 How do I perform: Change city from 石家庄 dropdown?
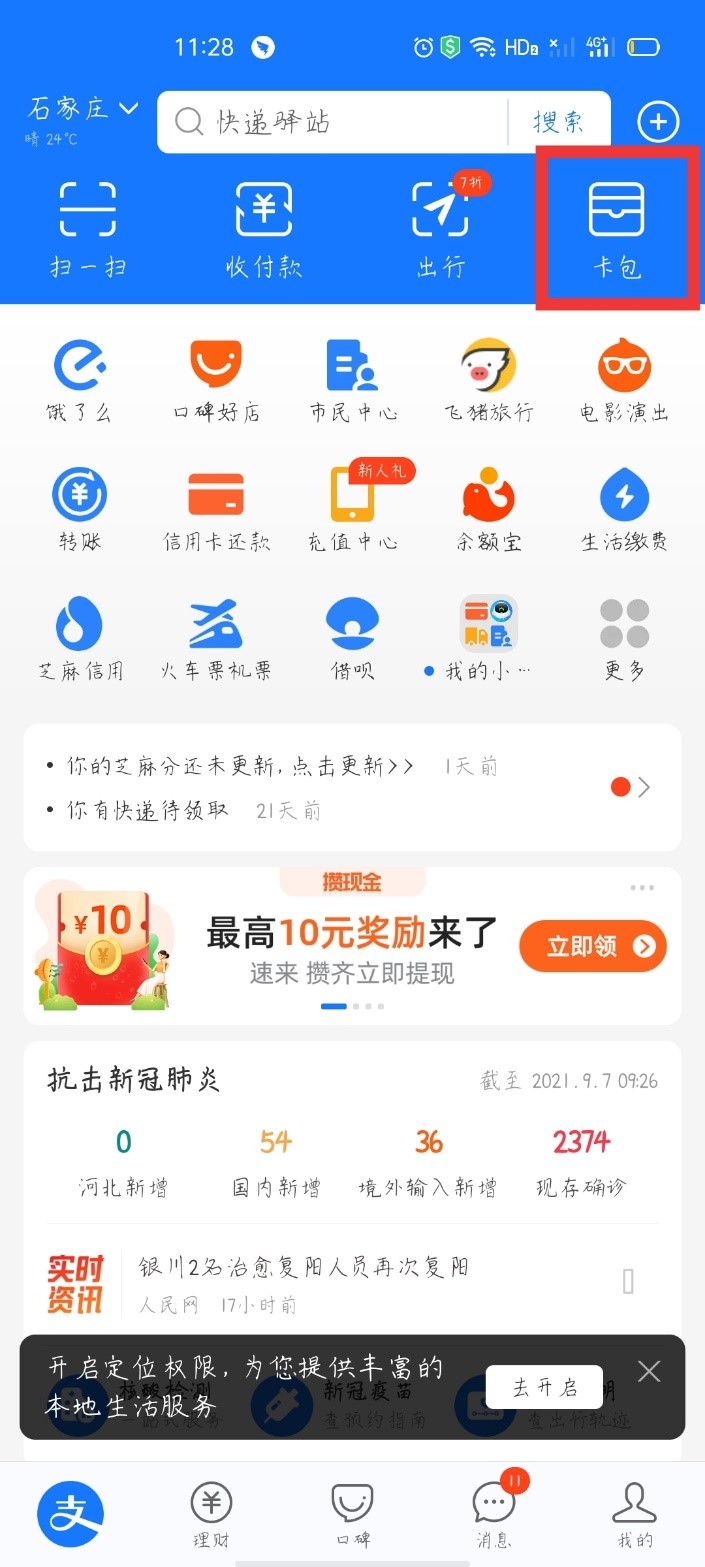click(x=82, y=108)
